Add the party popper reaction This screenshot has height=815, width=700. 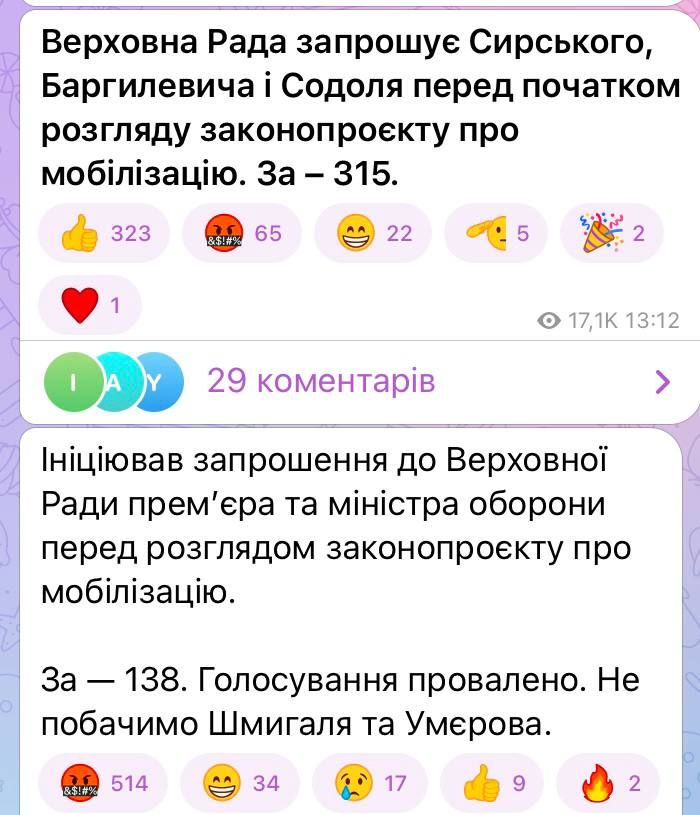point(614,234)
